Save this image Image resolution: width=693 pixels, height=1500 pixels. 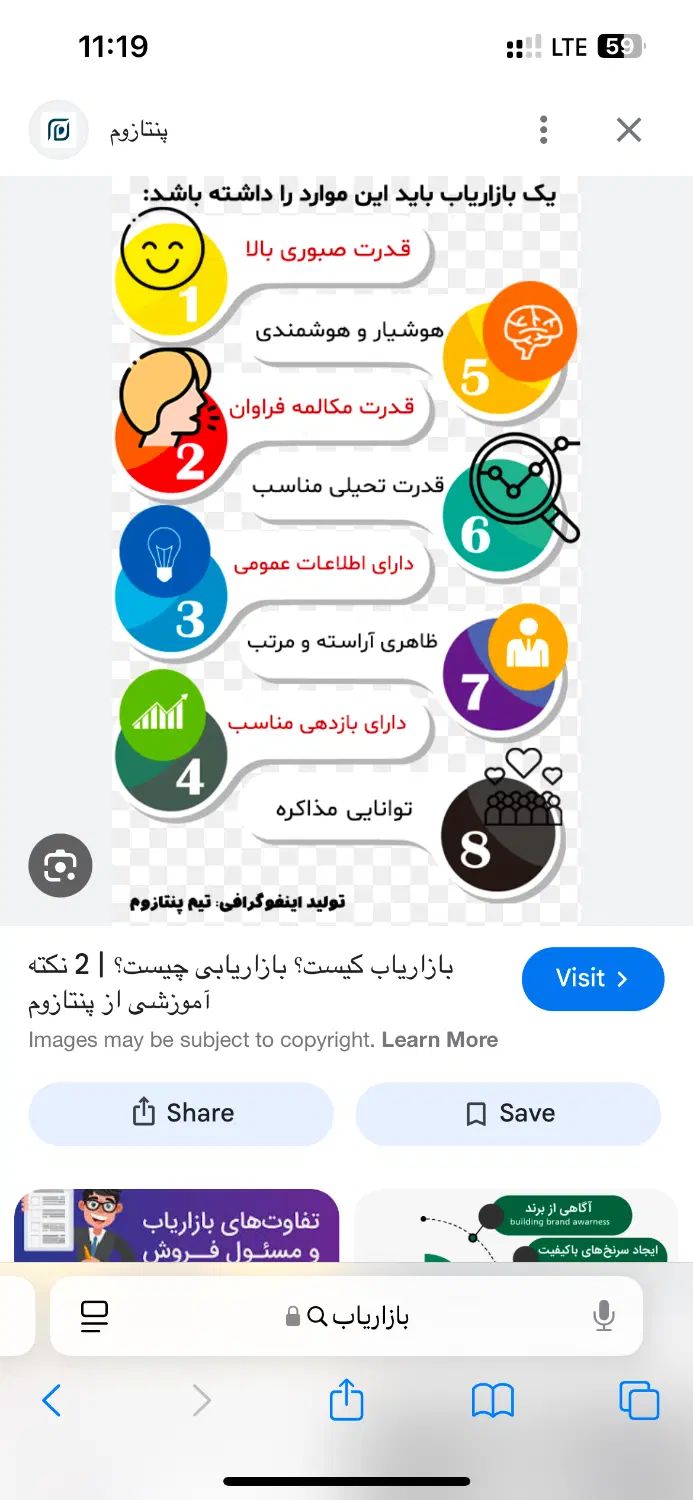(x=508, y=1113)
